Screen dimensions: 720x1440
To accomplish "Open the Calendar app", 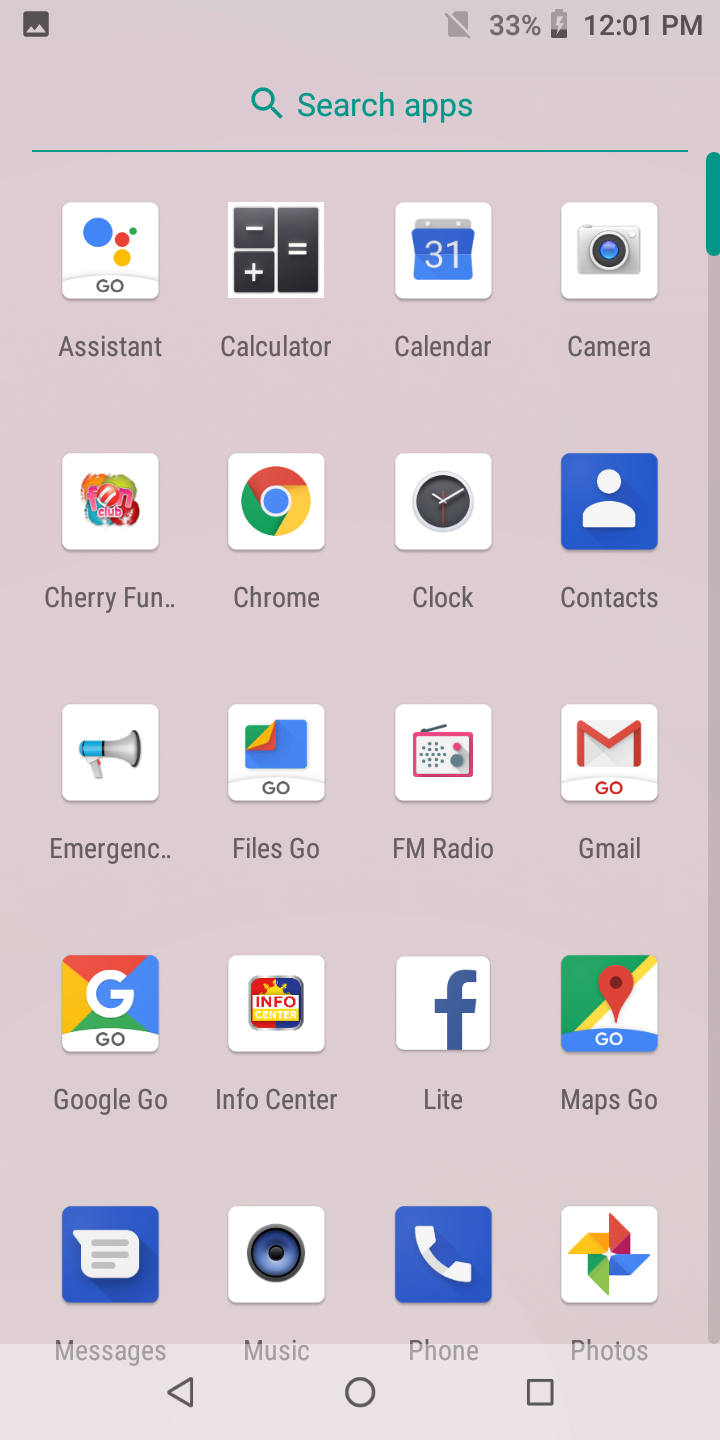I will pos(443,251).
